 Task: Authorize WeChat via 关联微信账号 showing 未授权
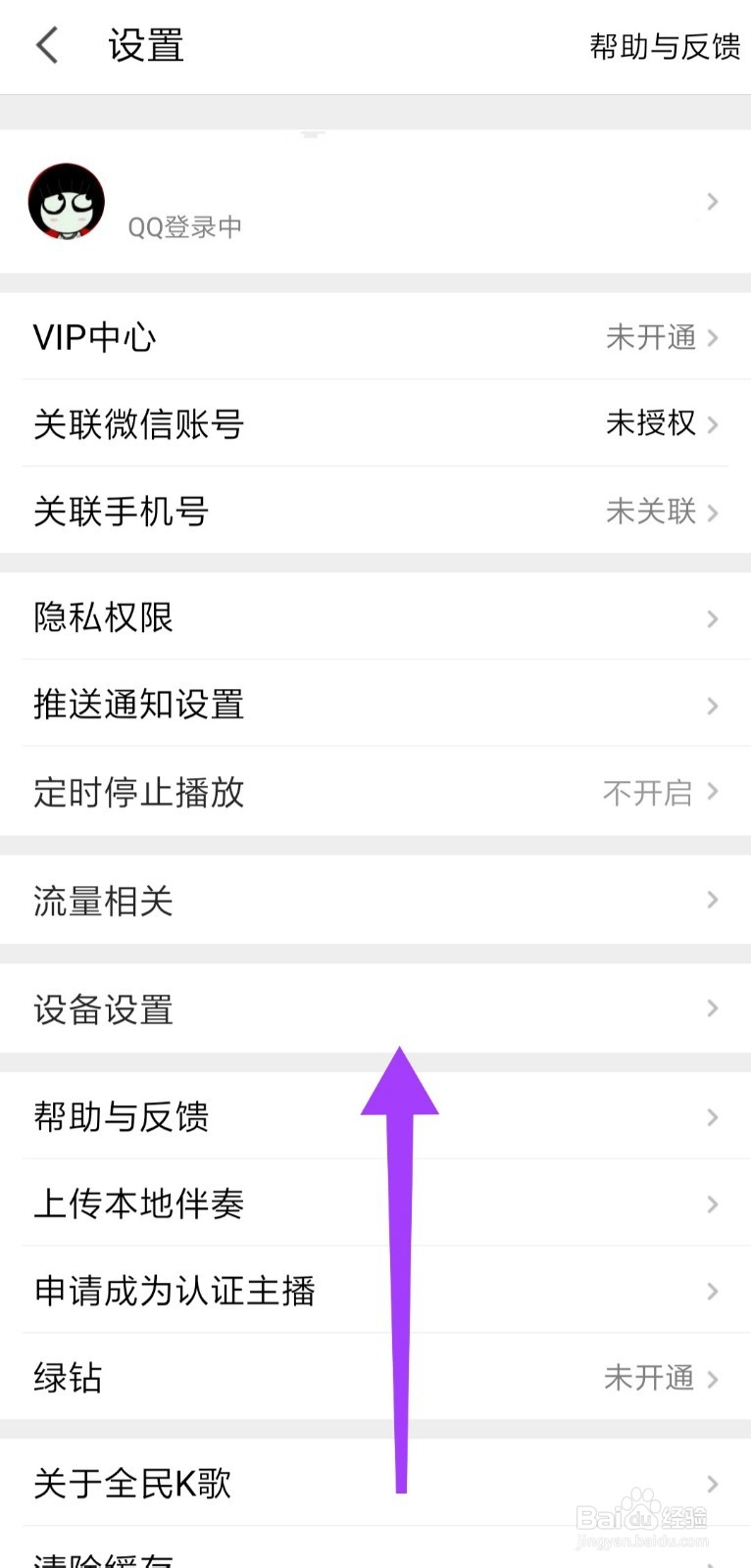pyautogui.click(x=375, y=424)
